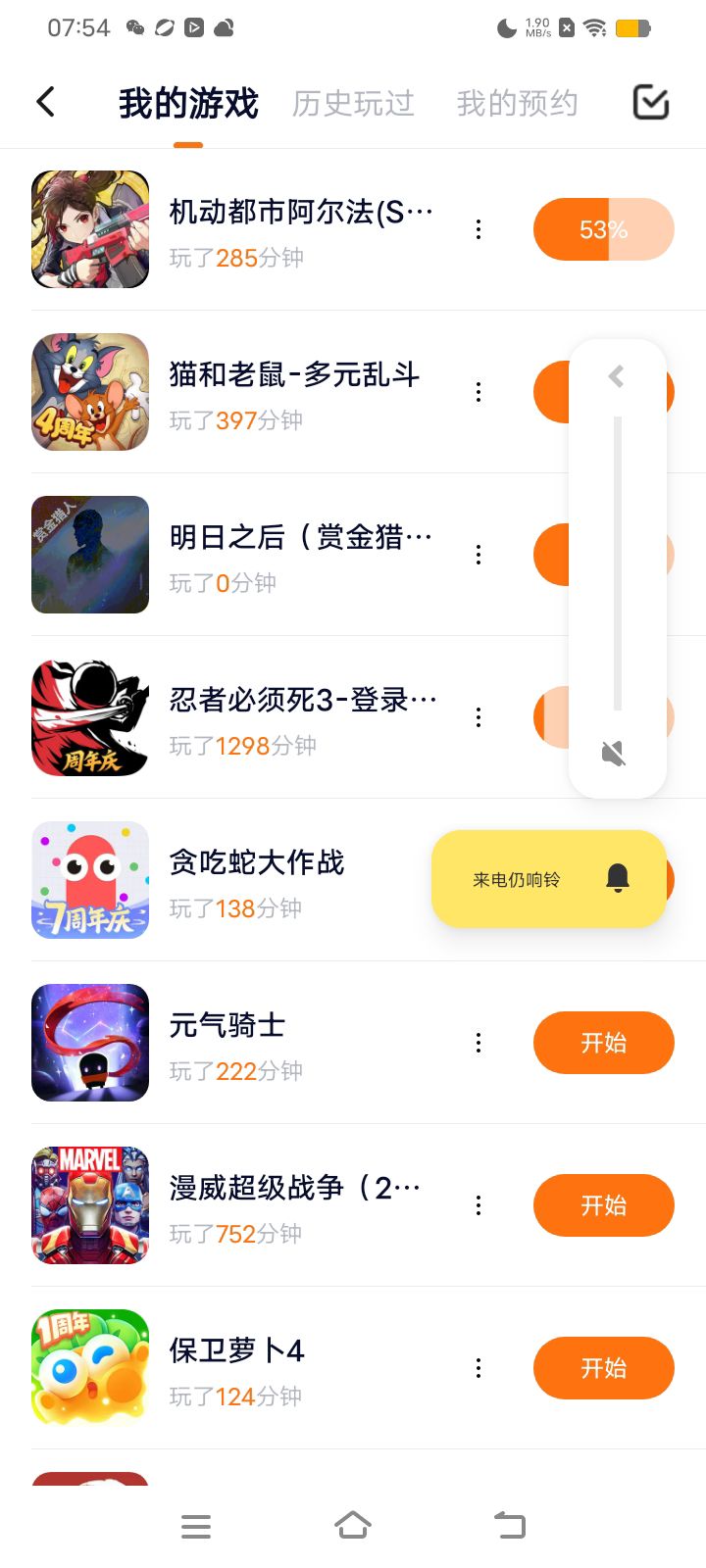Start 保卫萝卜4 with the 开始 button
This screenshot has width=706, height=1568.
point(603,1368)
